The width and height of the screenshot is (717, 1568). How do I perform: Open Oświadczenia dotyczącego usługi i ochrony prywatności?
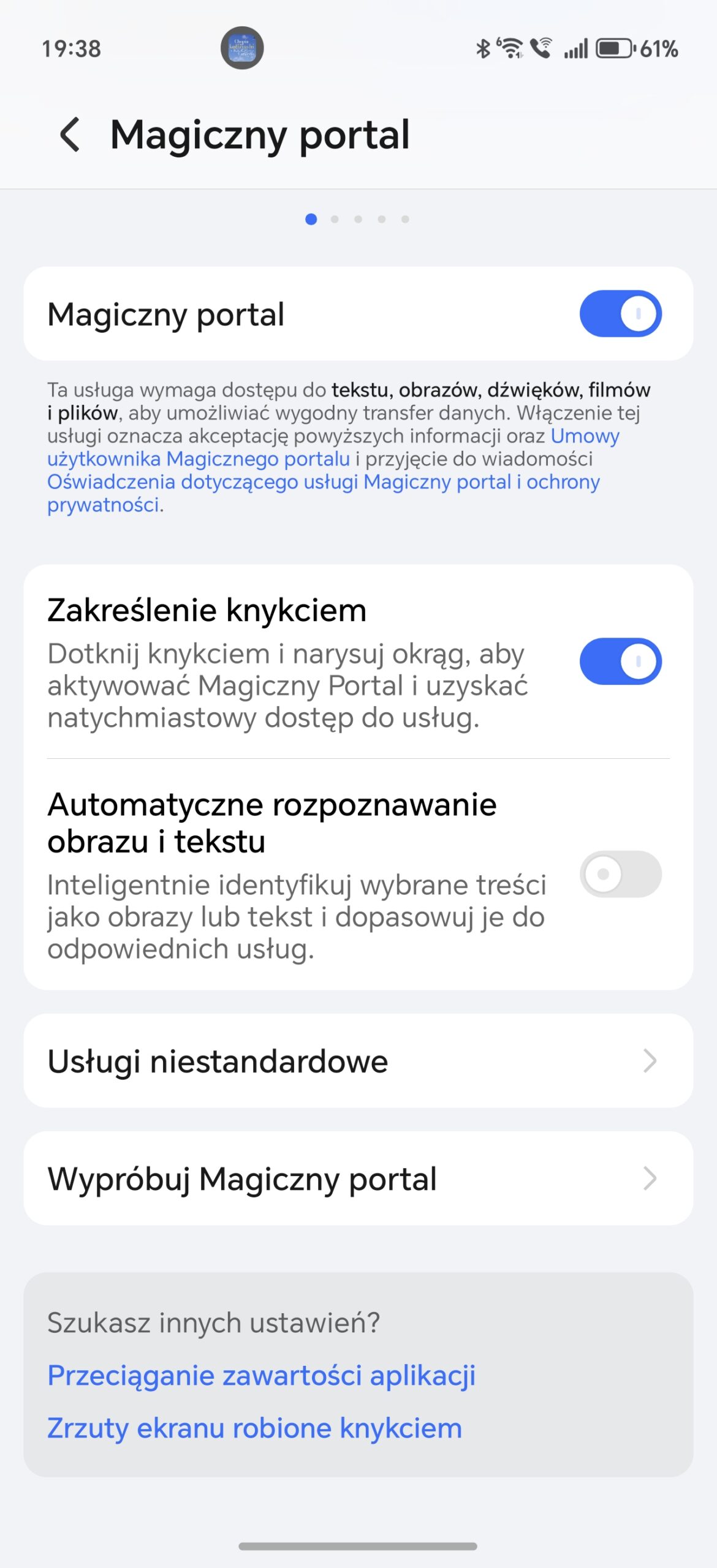point(323,483)
